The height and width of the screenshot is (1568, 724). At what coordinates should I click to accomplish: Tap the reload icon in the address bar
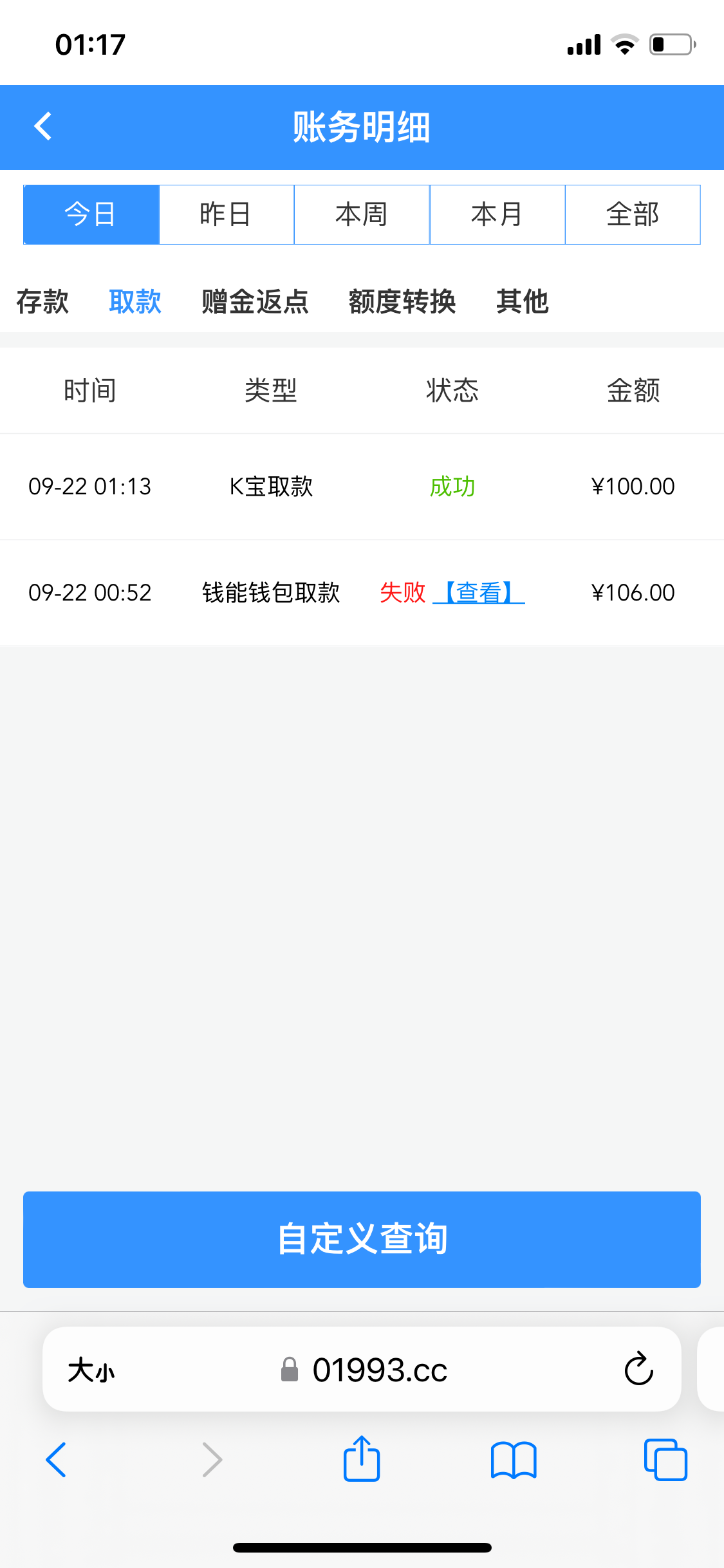click(636, 1369)
